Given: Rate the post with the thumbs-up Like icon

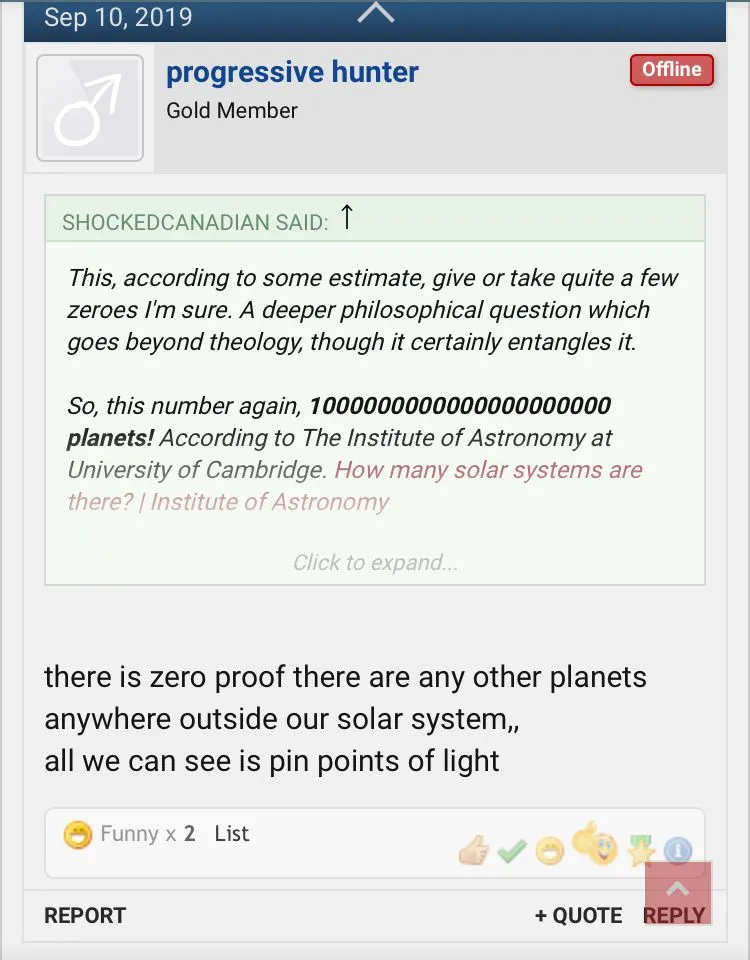Looking at the screenshot, I should (473, 851).
